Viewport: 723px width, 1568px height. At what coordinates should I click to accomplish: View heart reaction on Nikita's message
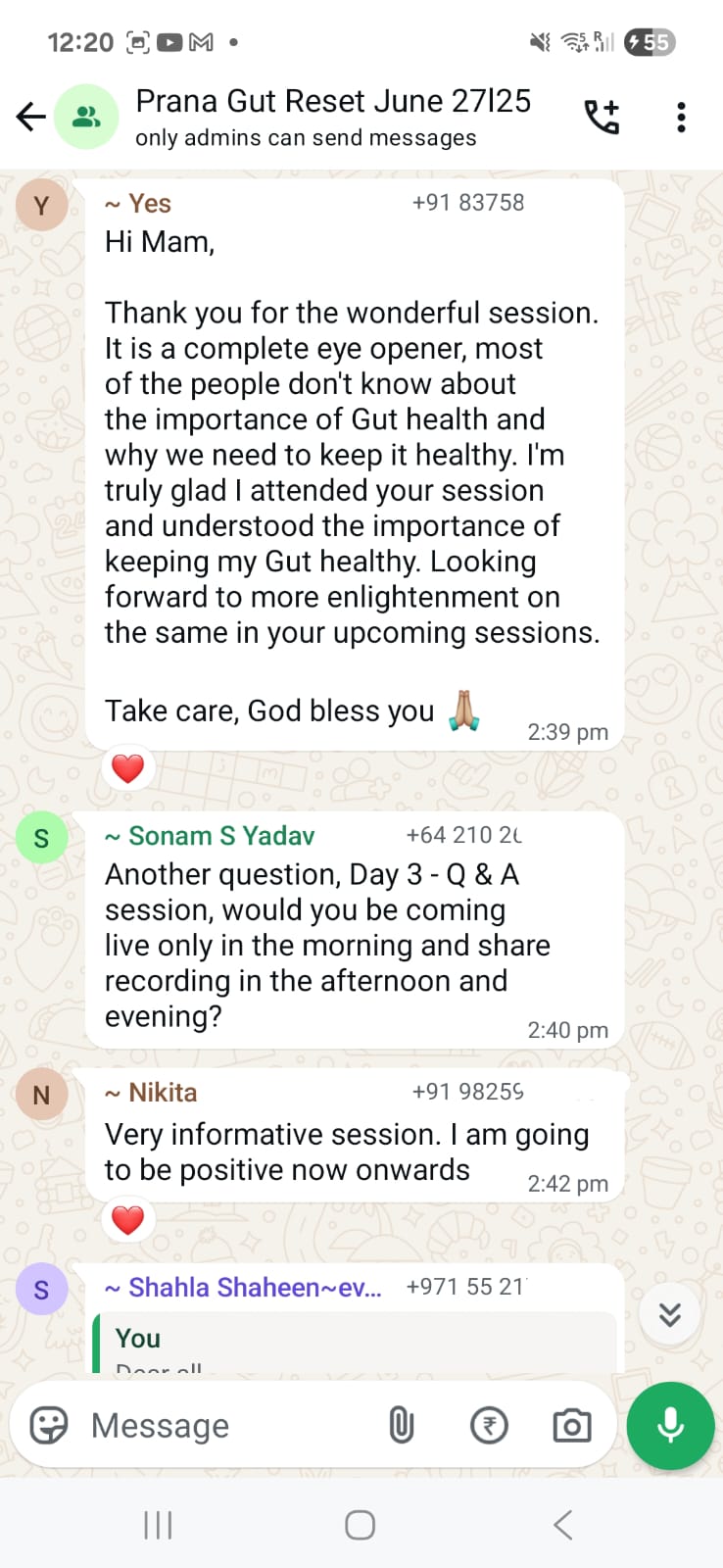pos(128,1220)
